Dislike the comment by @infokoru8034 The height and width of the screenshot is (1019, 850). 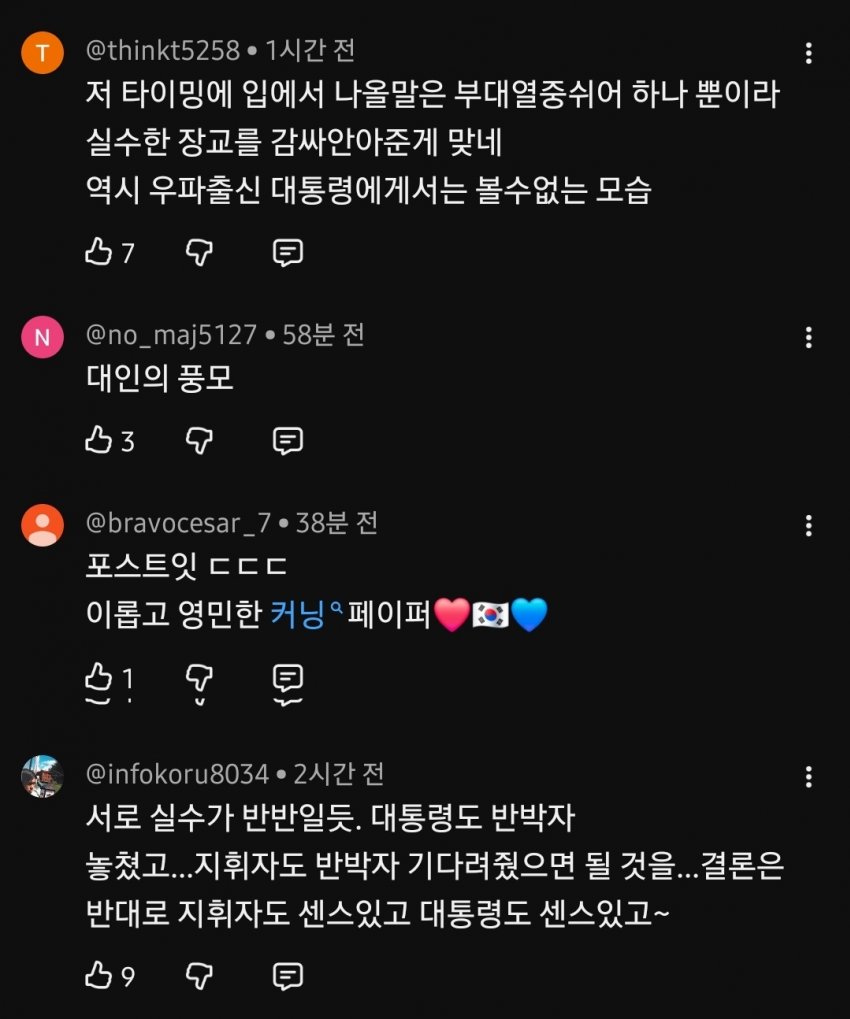[200, 975]
